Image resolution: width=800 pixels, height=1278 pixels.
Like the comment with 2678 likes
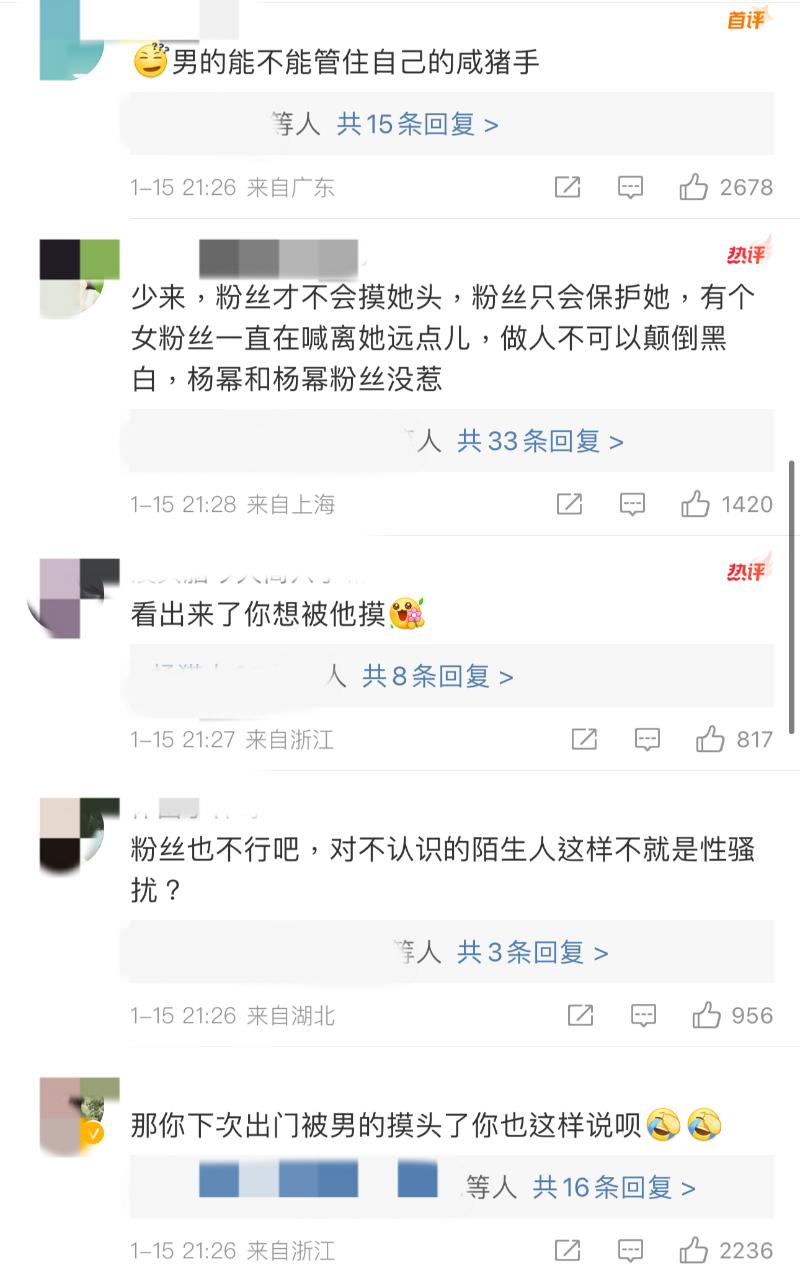(x=694, y=187)
